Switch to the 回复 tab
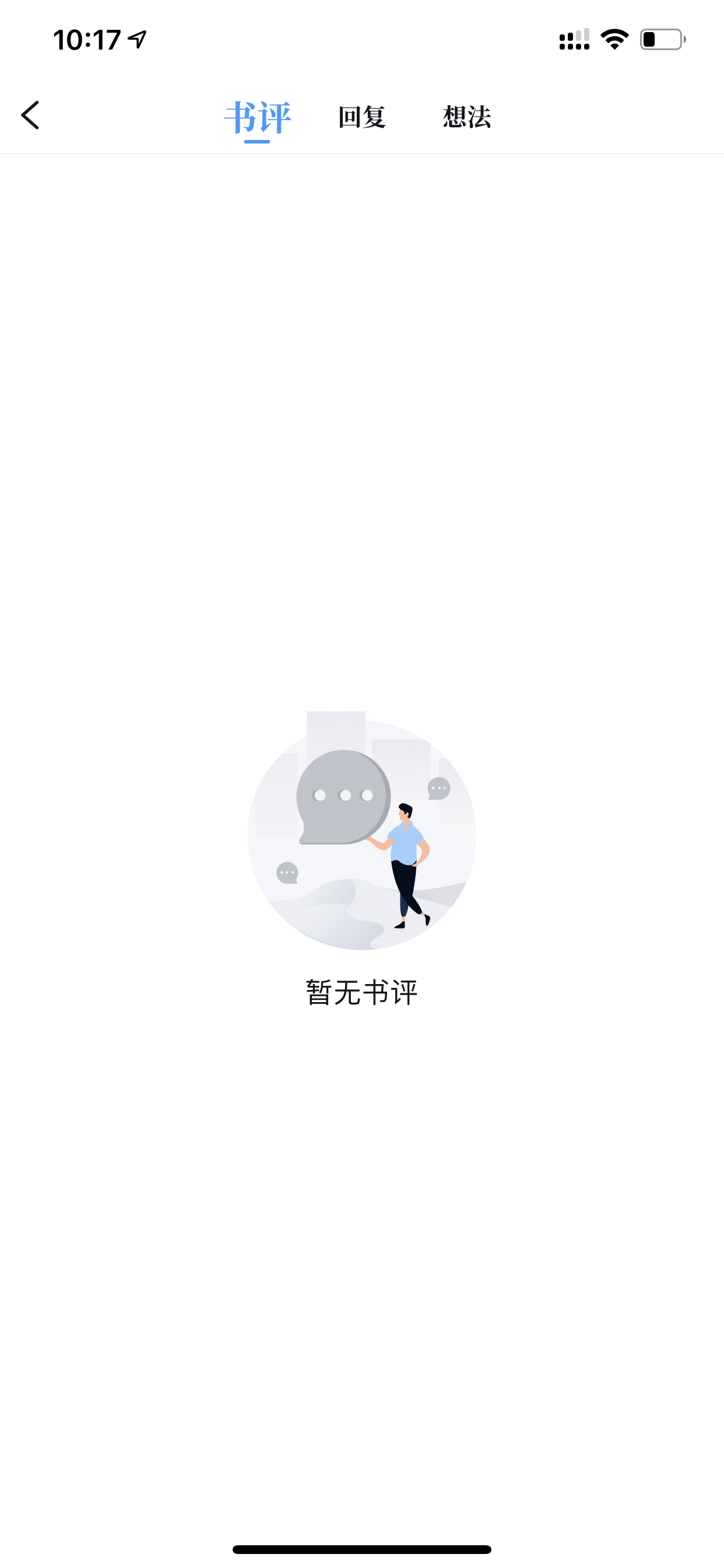The image size is (724, 1568). 362,117
